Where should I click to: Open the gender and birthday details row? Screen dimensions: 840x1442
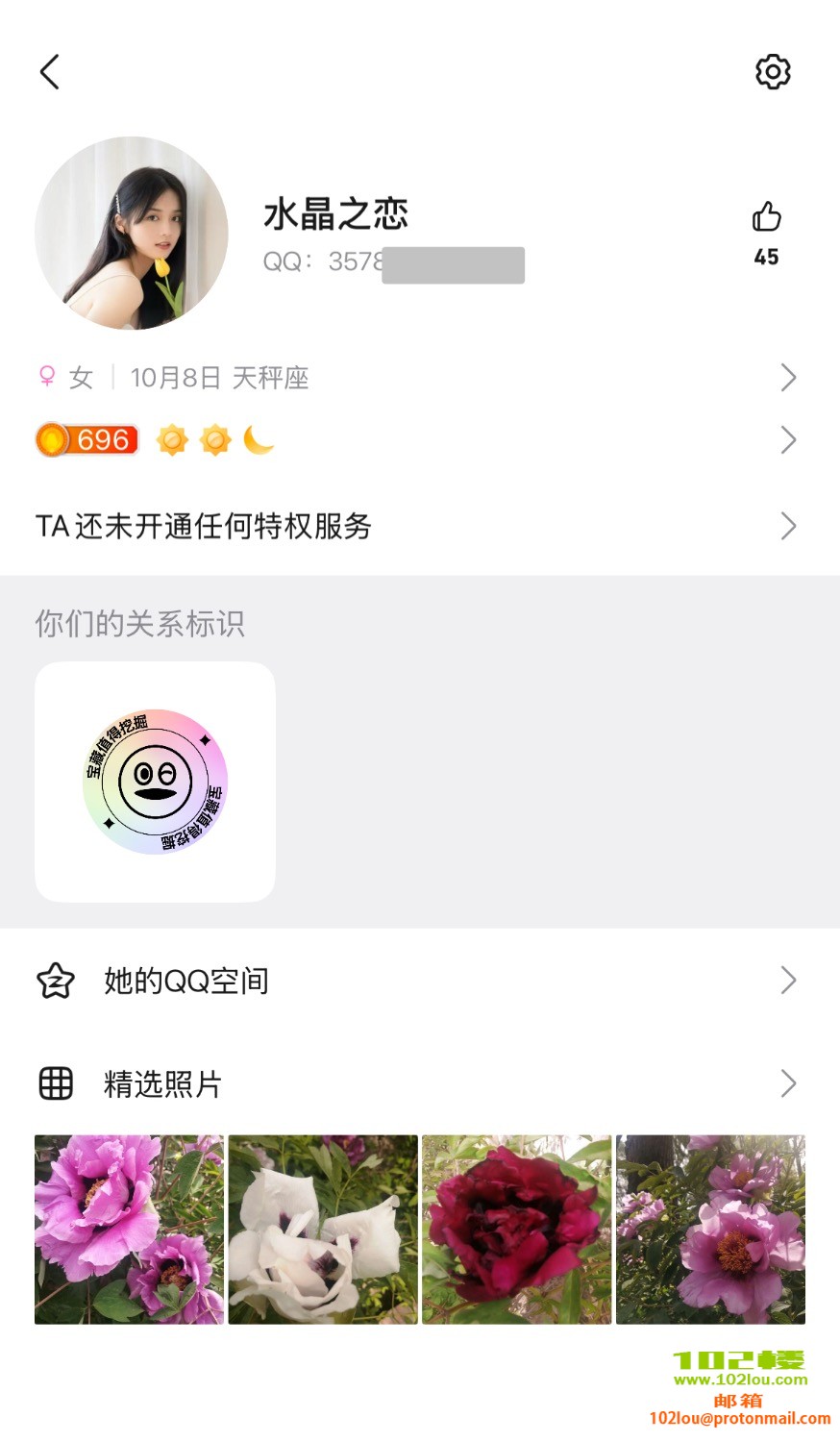point(419,378)
